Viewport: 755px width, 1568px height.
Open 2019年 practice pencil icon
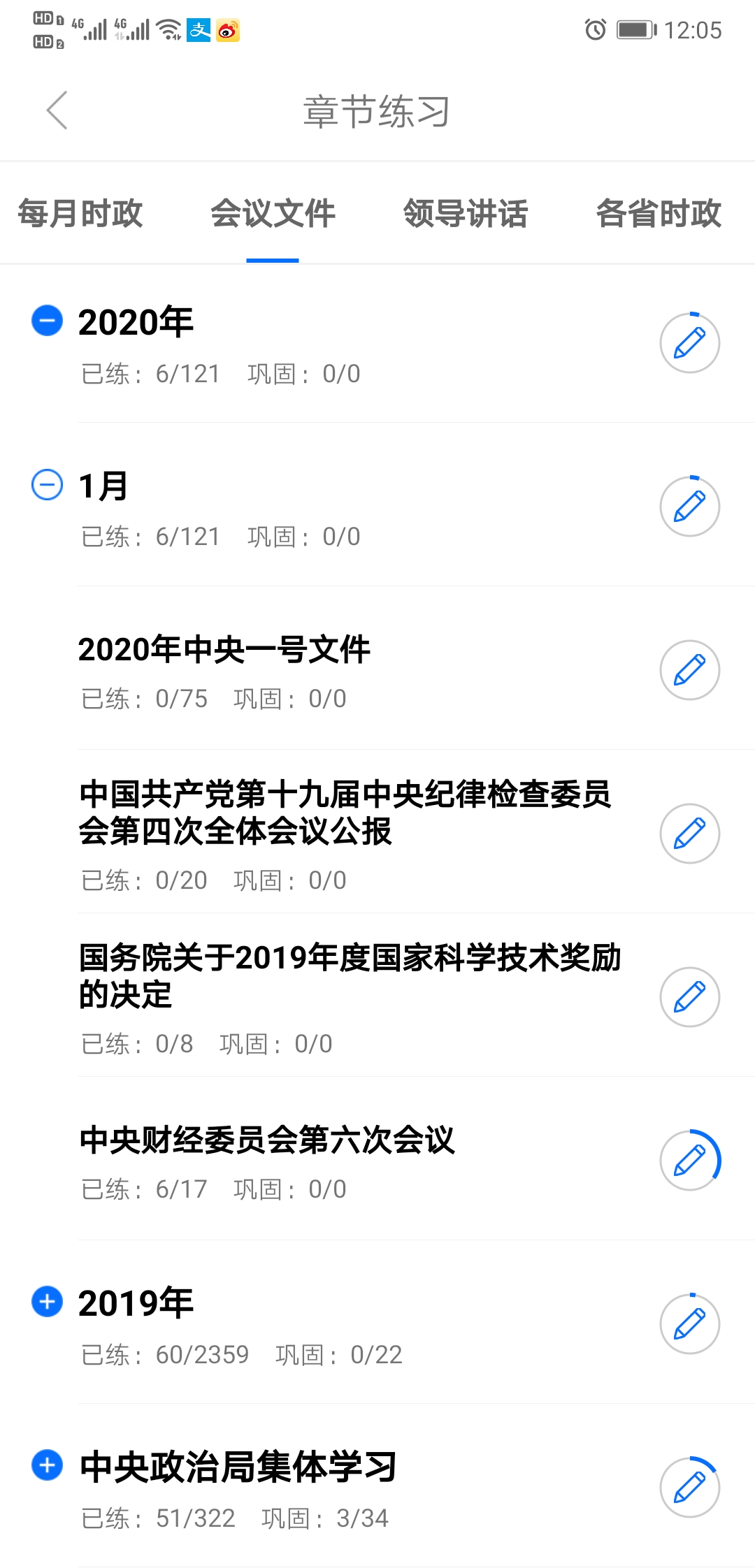[689, 1324]
